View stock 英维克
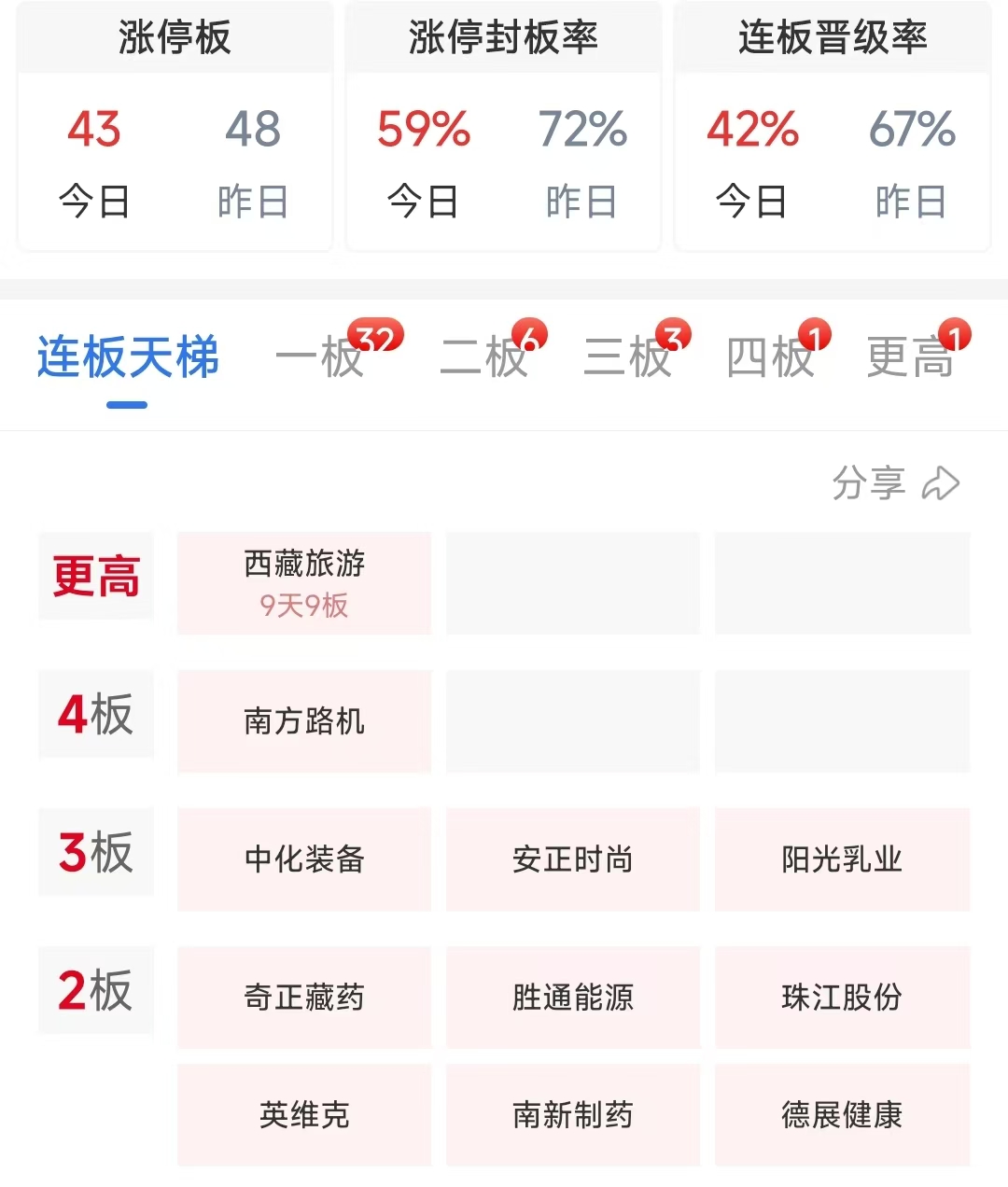This screenshot has height=1187, width=1008. [x=304, y=1115]
